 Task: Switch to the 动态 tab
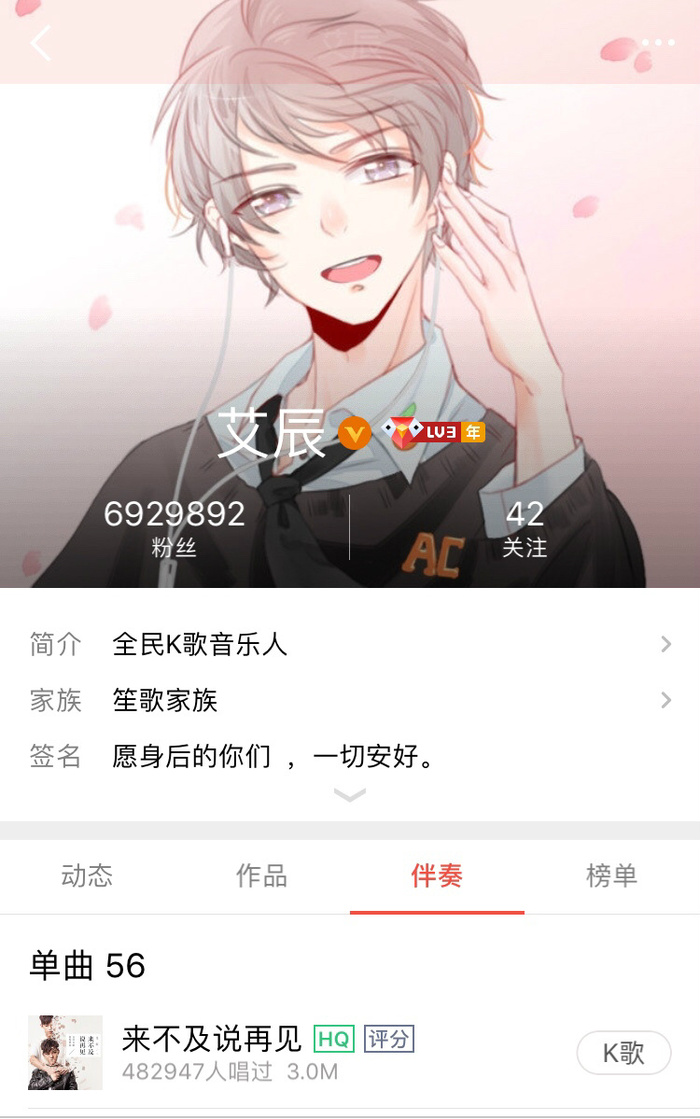coord(87,876)
